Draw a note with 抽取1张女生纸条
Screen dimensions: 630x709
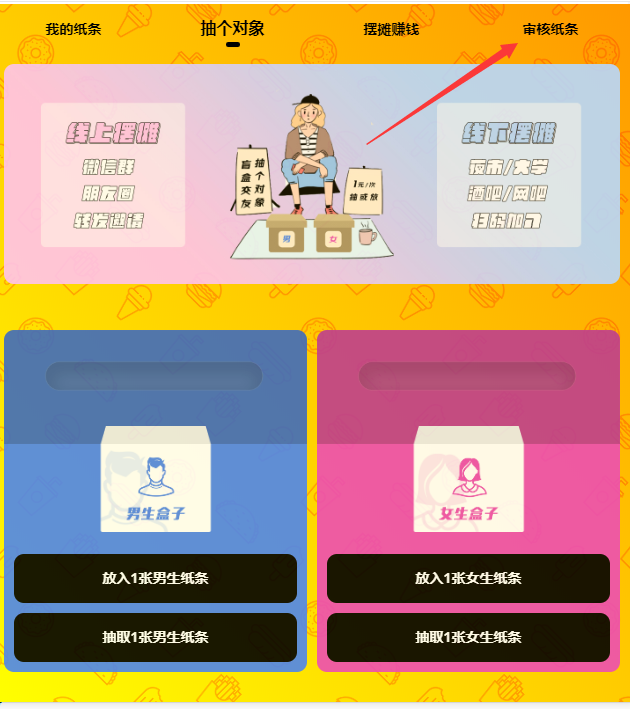pos(468,637)
